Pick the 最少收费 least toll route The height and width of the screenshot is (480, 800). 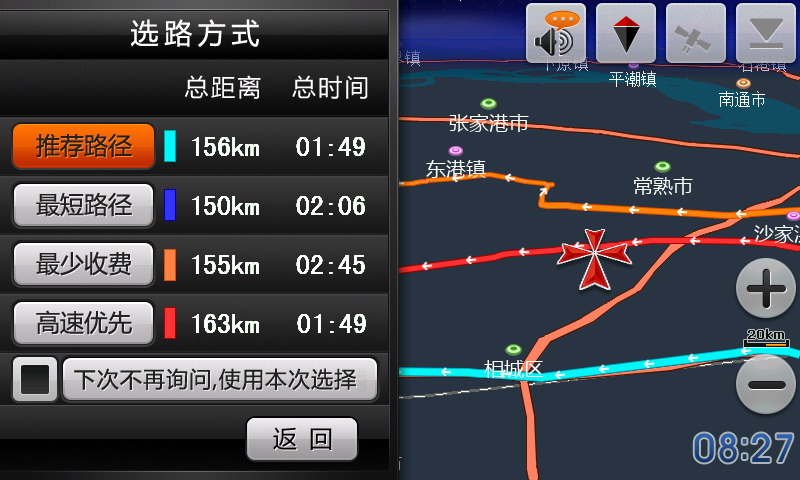click(83, 265)
